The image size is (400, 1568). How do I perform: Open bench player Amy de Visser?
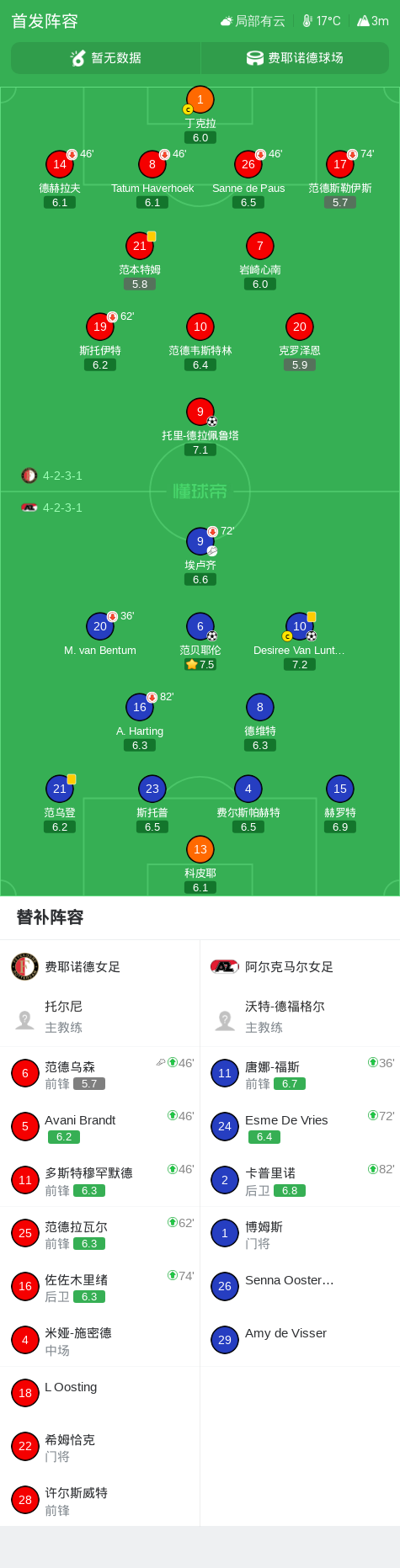pos(300,1340)
